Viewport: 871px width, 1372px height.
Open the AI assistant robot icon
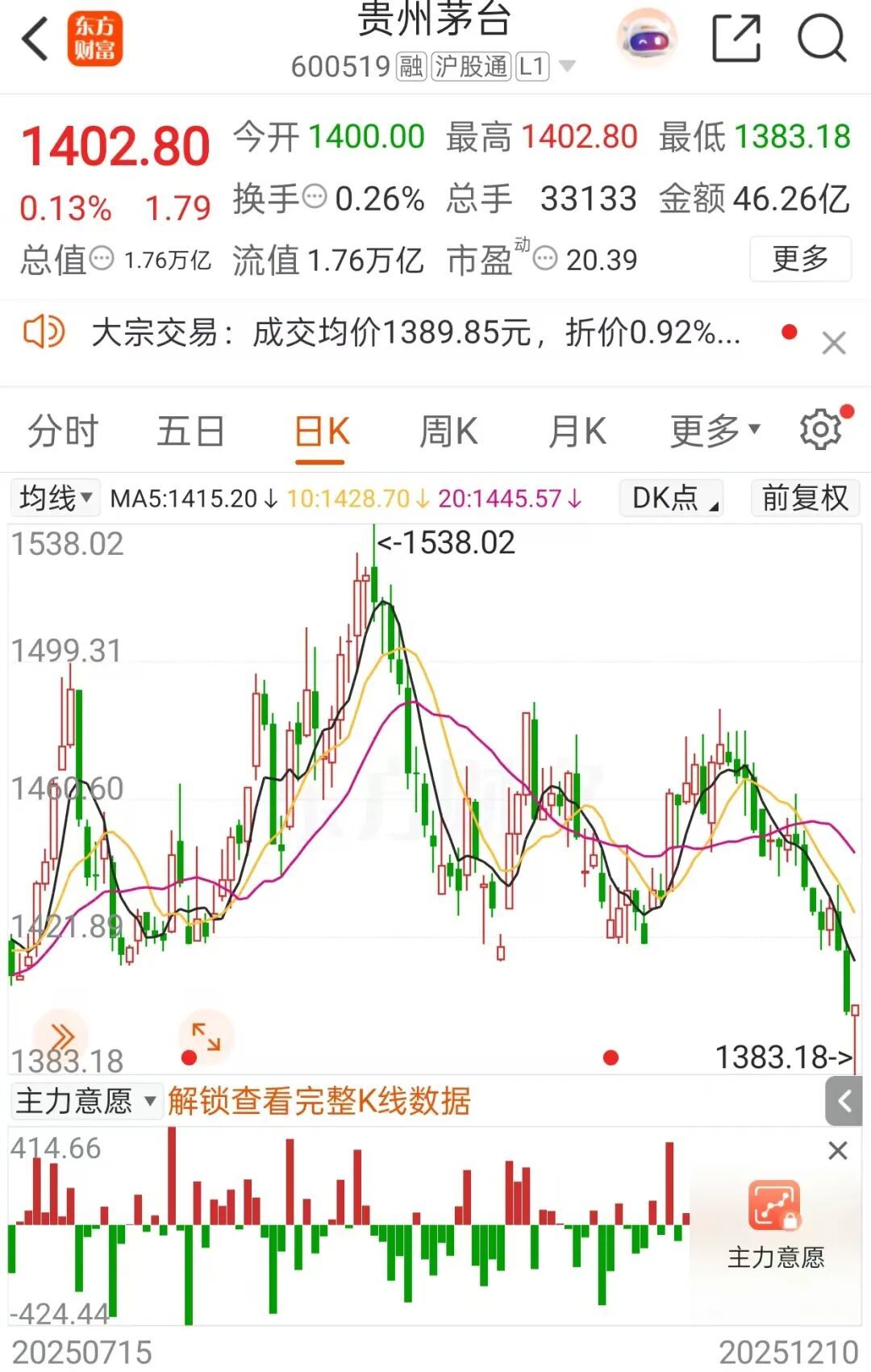pyautogui.click(x=647, y=38)
